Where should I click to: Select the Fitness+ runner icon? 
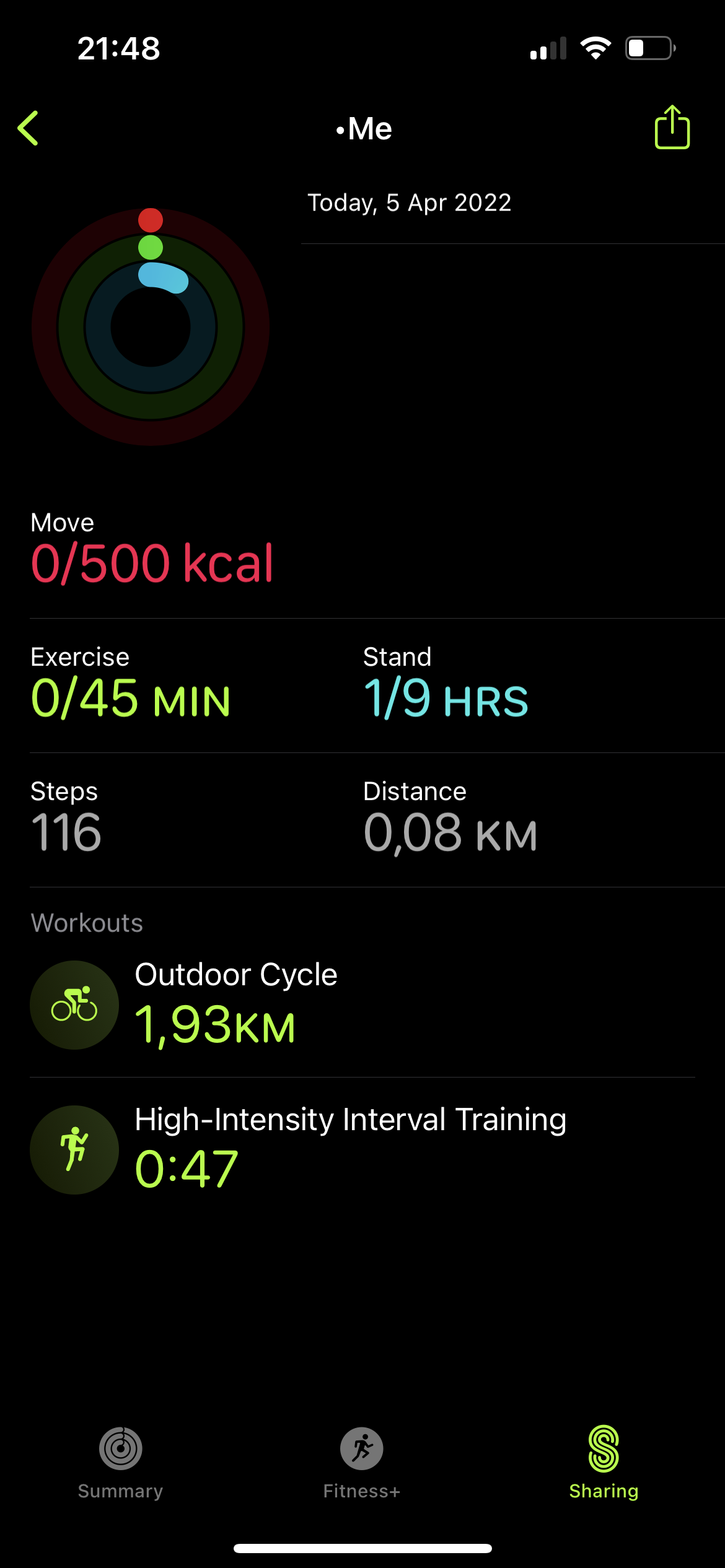click(362, 1450)
